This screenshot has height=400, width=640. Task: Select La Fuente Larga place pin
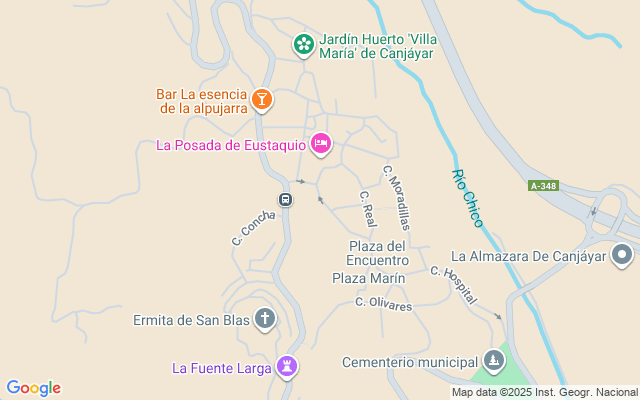(288, 367)
